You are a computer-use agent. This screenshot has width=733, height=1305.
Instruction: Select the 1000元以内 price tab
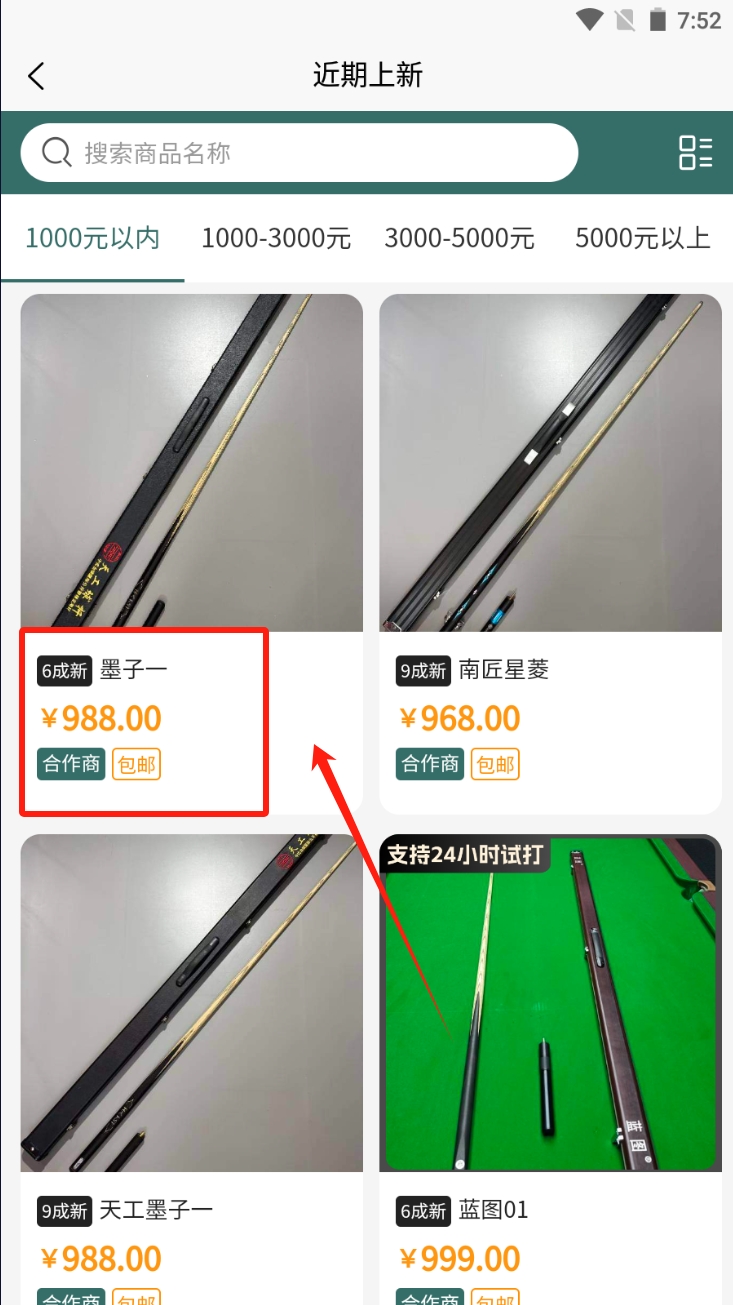pos(93,239)
